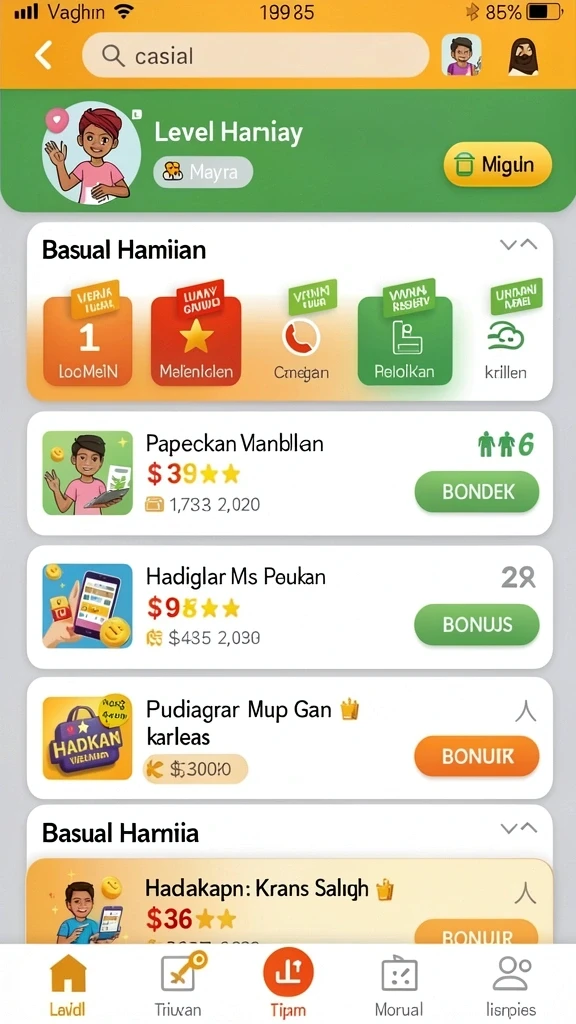Viewport: 576px width, 1024px height.
Task: Switch to the Lavidl home tab
Action: [x=67, y=985]
